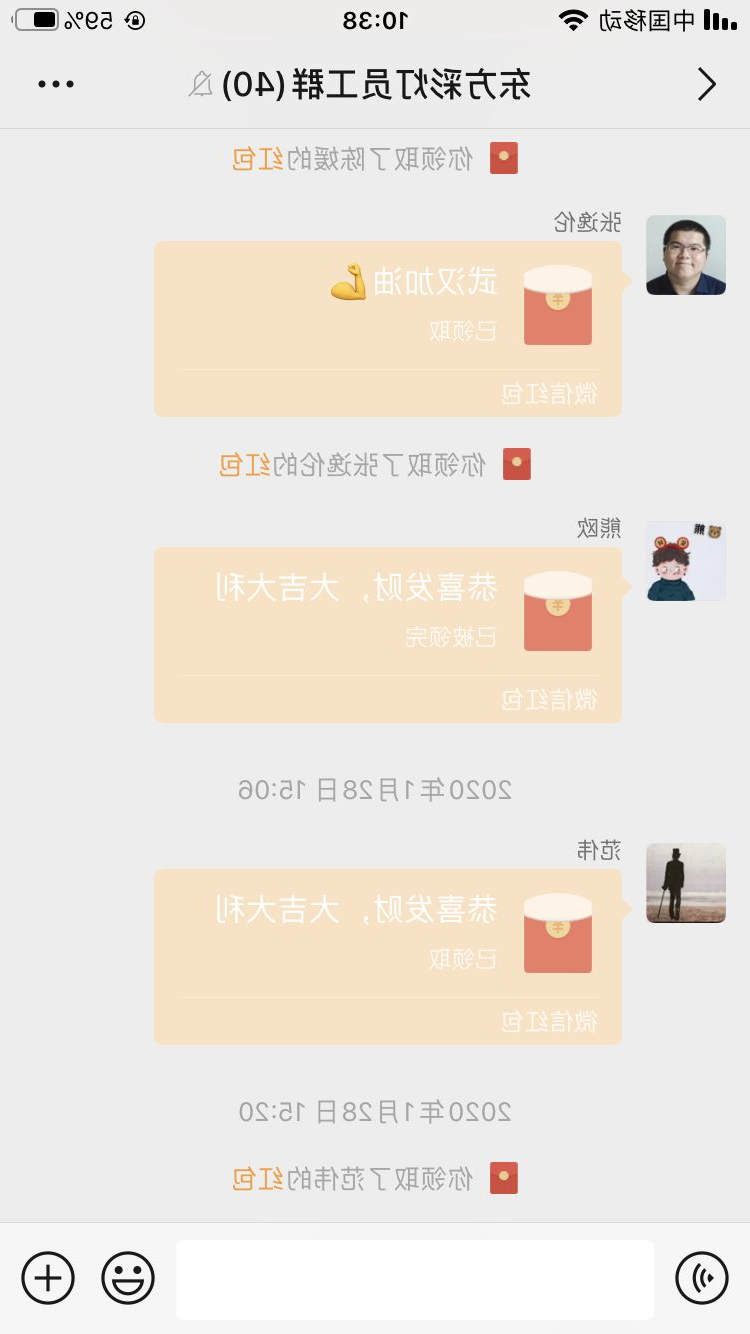
Task: Open 范伟's 恭喜发财 red packet
Action: (x=388, y=956)
